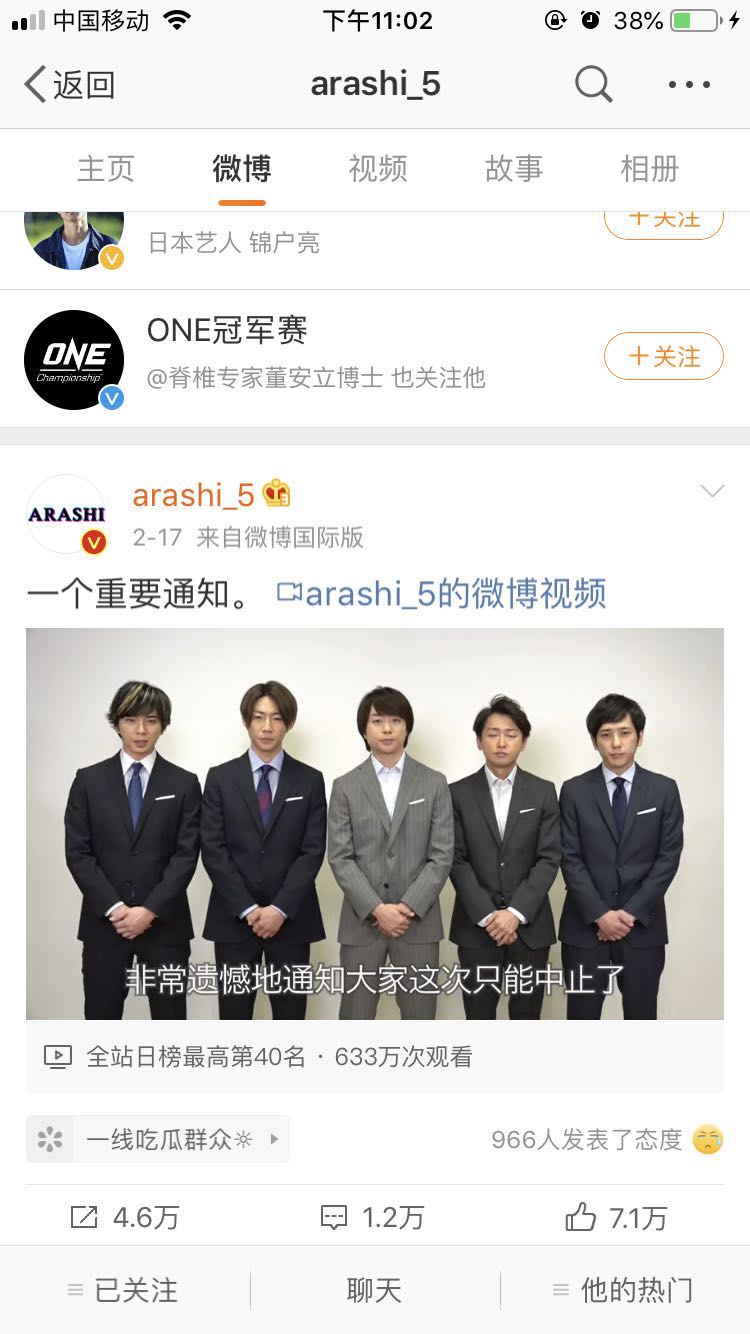
Task: Open the 他的热门 menu
Action: pyautogui.click(x=623, y=1290)
